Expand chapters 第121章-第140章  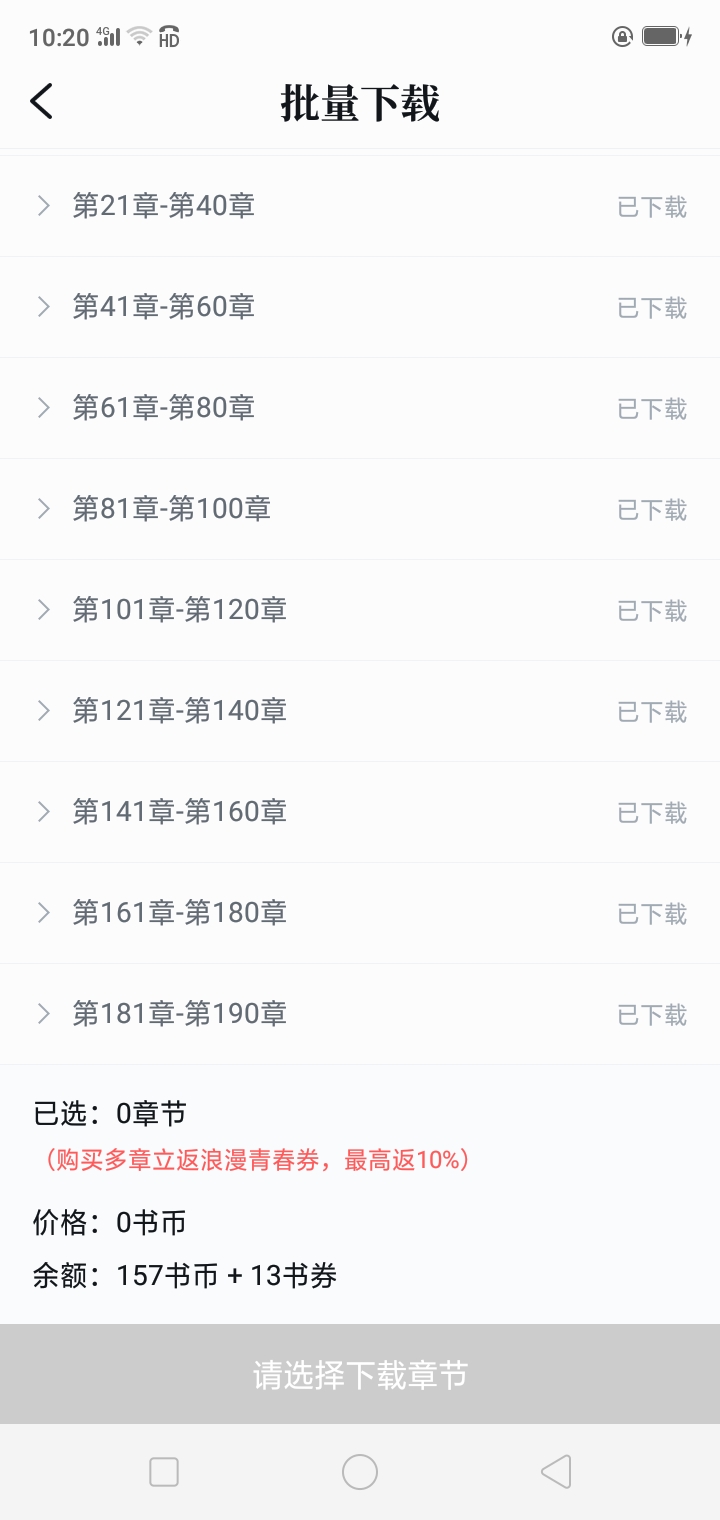click(x=360, y=711)
